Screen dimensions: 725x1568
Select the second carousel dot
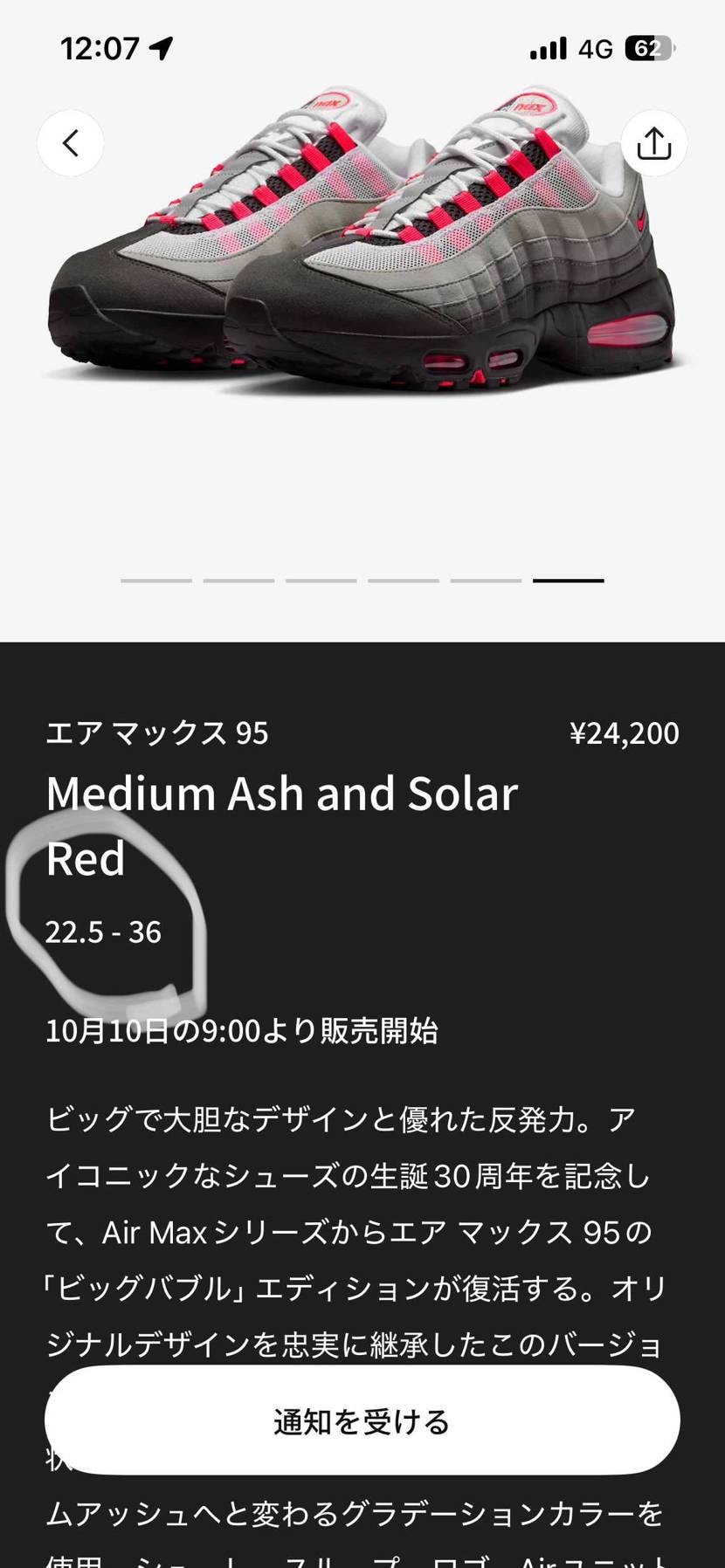[238, 579]
